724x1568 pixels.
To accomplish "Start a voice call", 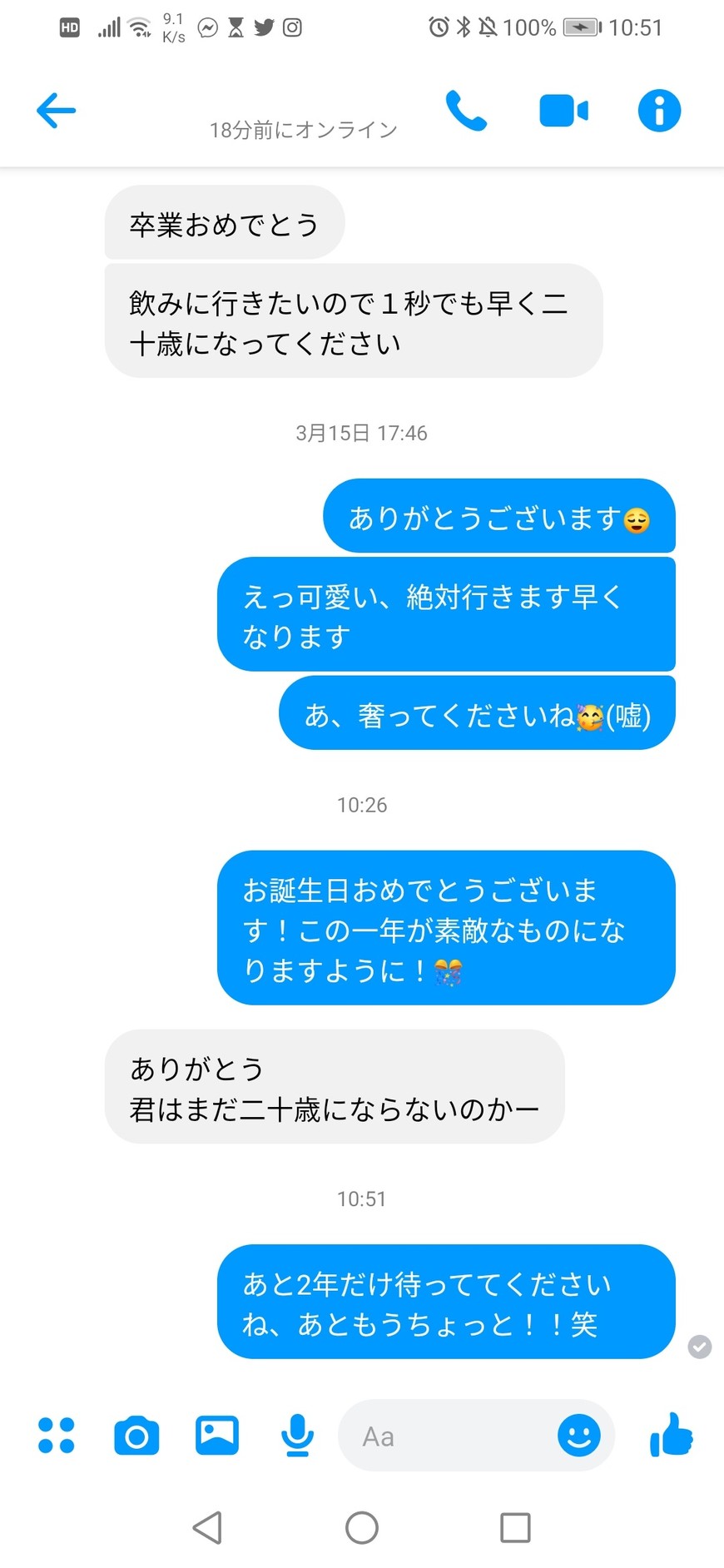I will [x=466, y=111].
